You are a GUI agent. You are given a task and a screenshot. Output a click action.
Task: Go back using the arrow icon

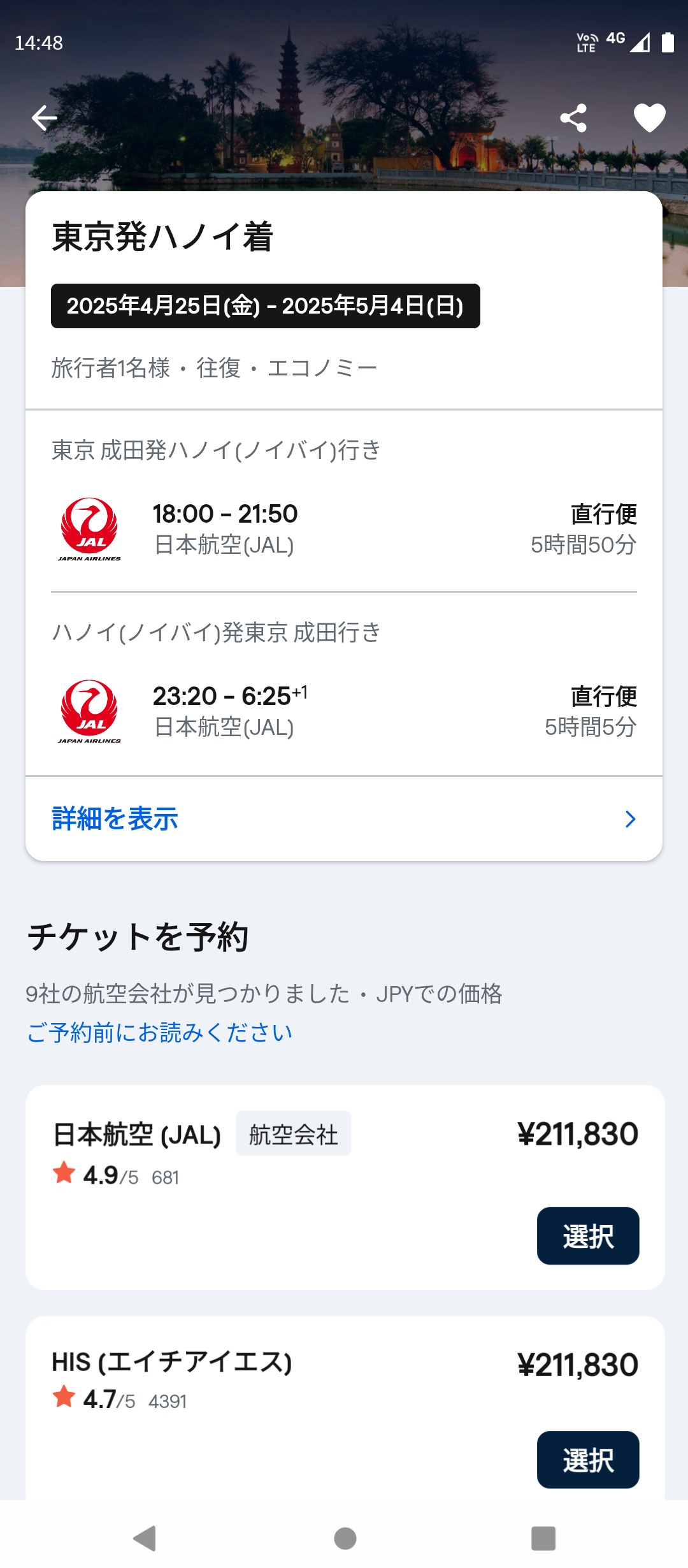[x=45, y=118]
